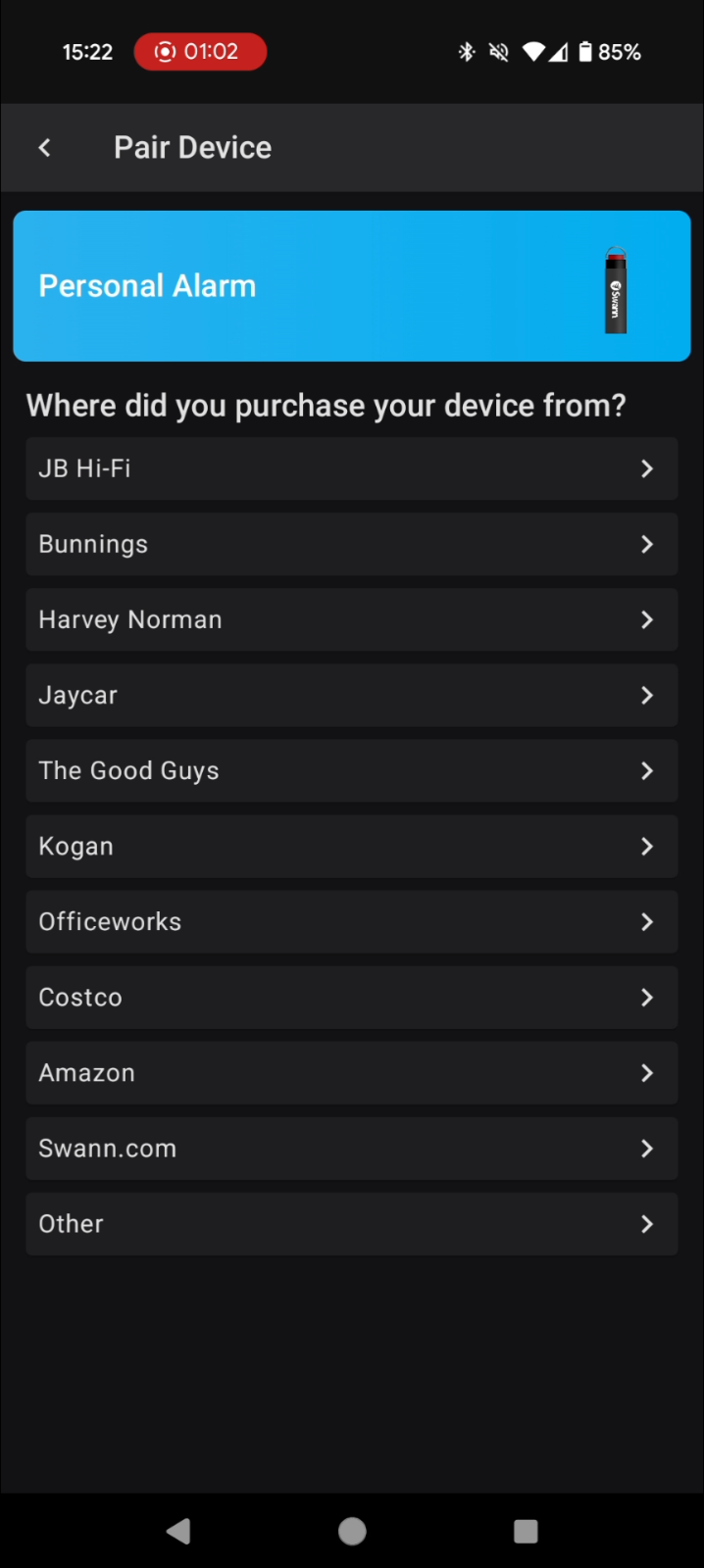
Task: Select the Swann.com option
Action: [351, 1148]
